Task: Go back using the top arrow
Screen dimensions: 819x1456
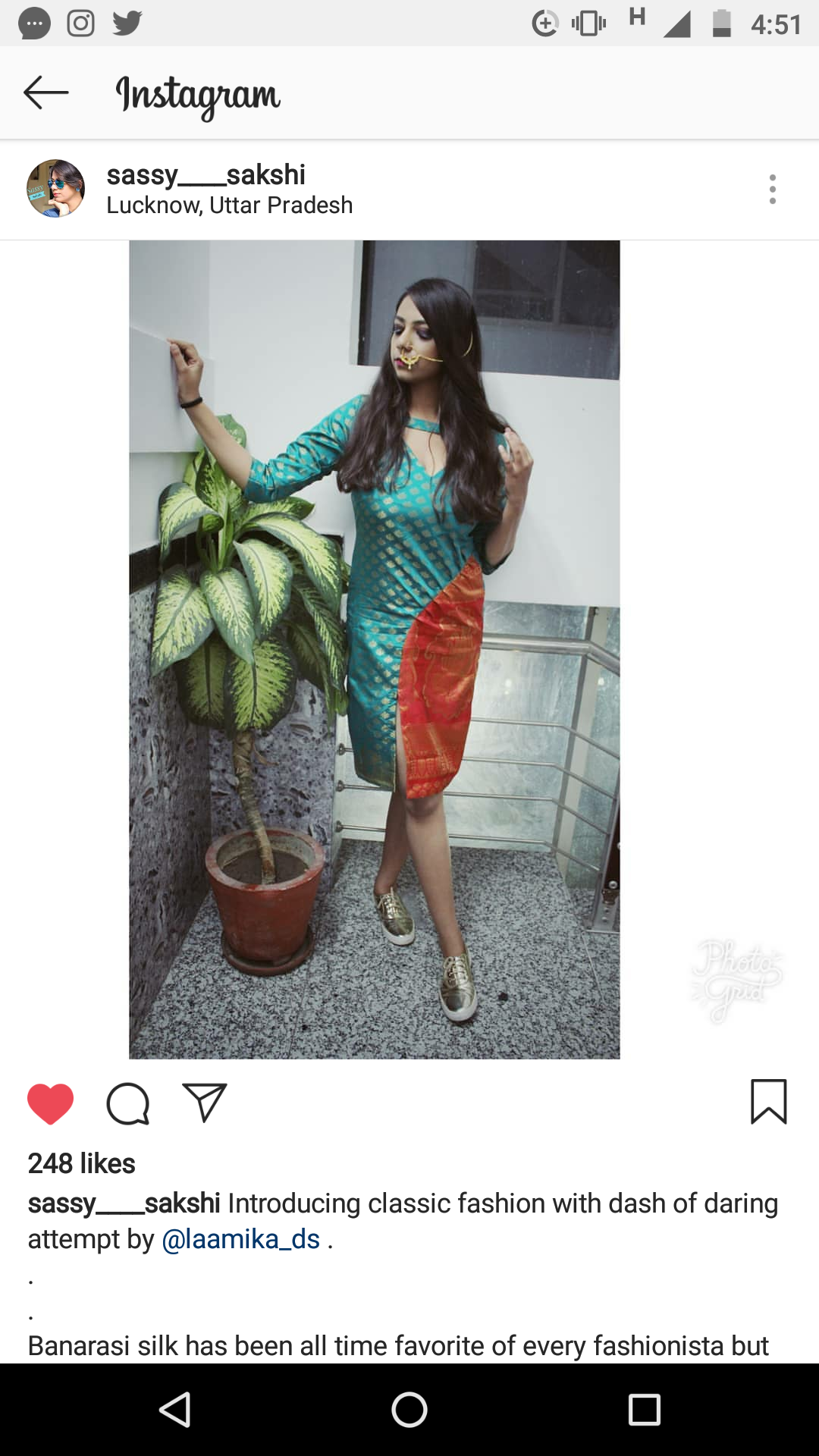Action: [x=45, y=93]
